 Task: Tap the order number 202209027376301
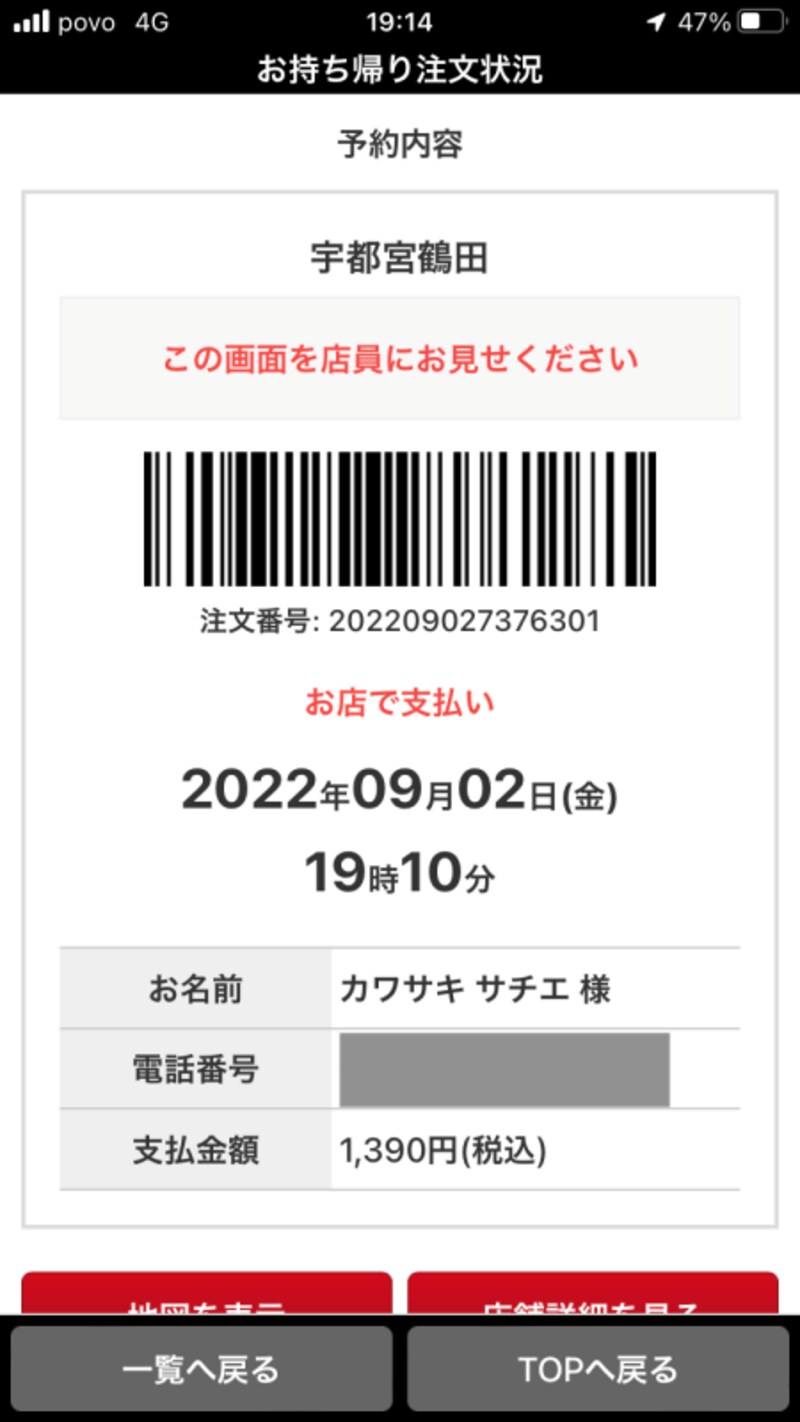(400, 621)
